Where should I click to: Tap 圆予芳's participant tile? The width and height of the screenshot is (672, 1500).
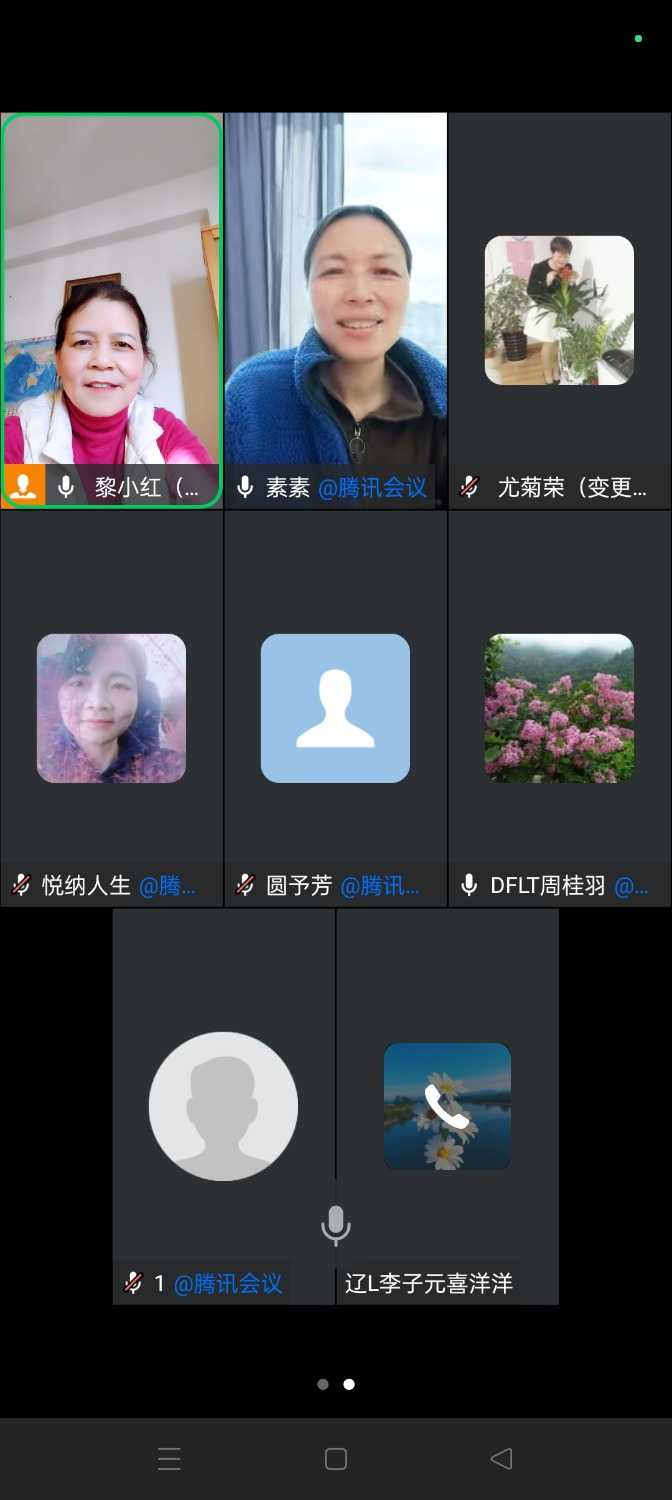coord(335,708)
